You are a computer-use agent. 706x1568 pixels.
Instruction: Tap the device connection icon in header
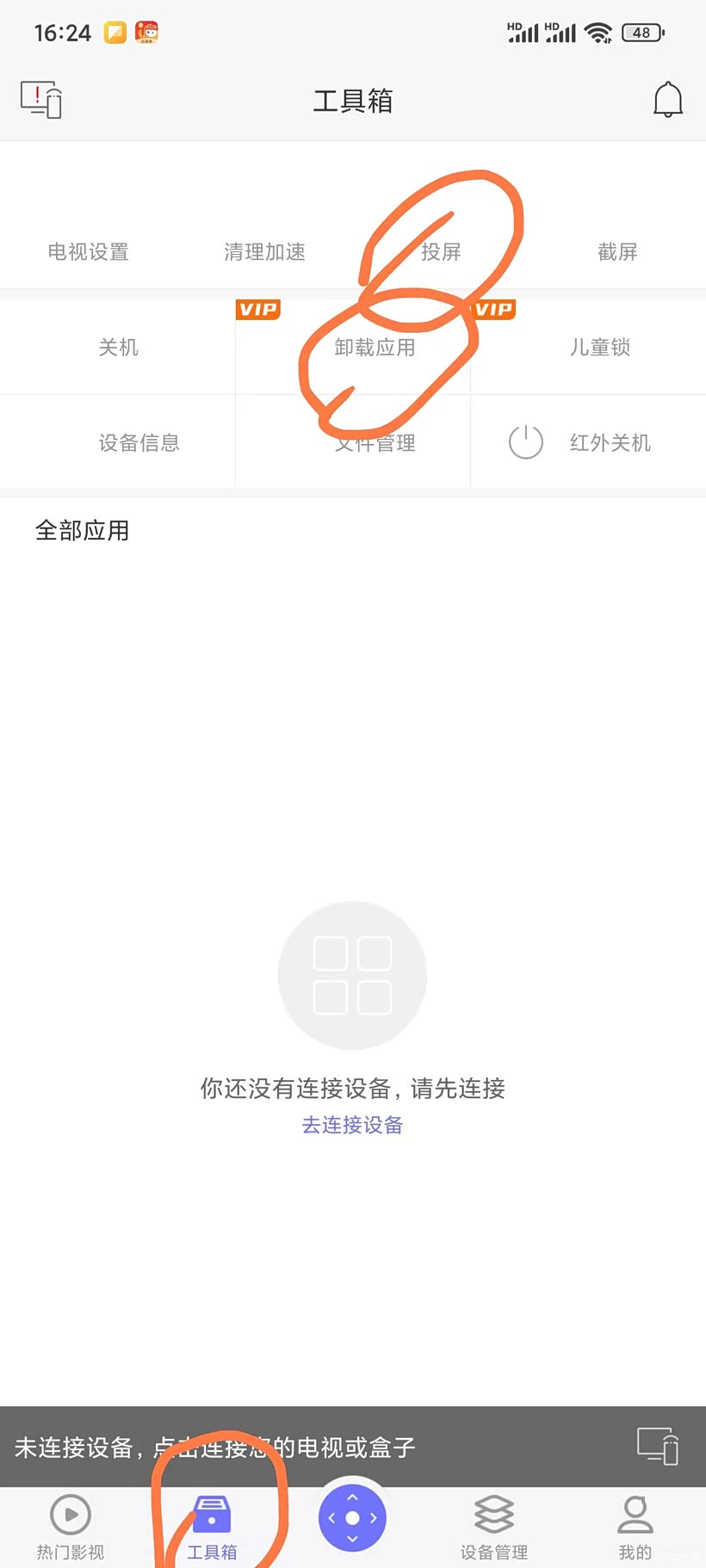coord(41,100)
